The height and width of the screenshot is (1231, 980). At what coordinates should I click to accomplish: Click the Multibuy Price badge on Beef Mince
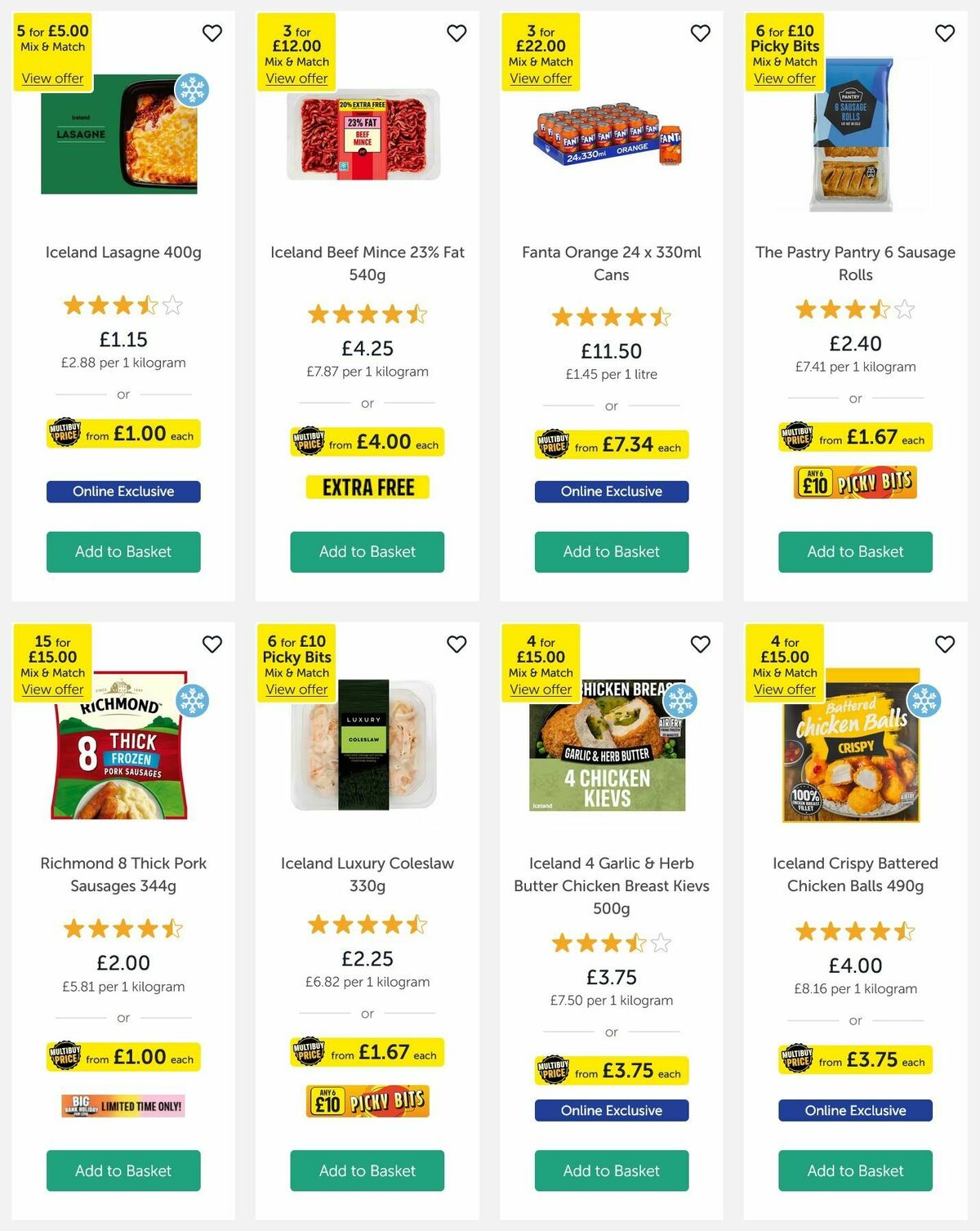click(309, 442)
